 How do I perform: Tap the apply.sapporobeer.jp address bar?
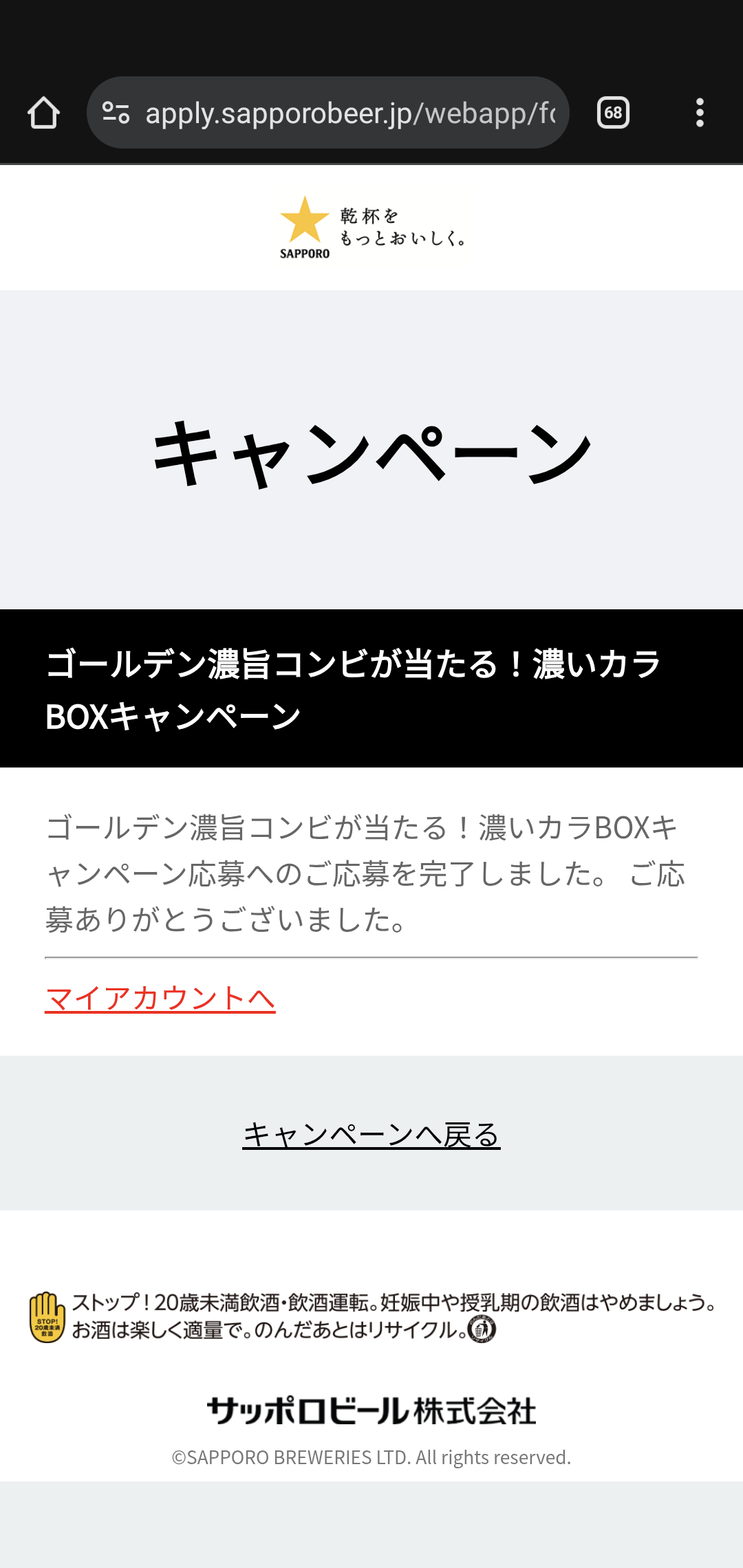tap(349, 113)
